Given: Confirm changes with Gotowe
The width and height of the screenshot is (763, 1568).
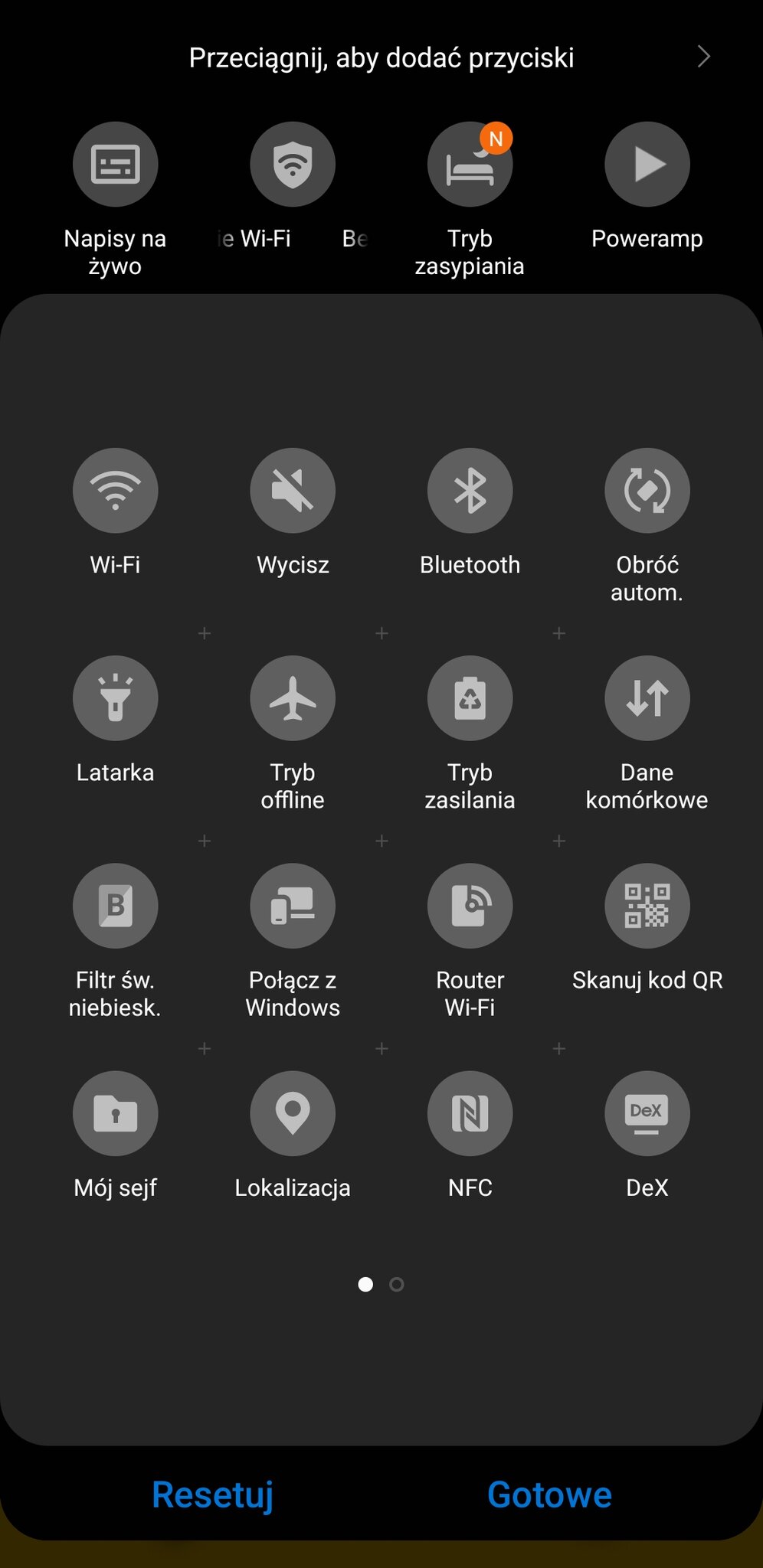Looking at the screenshot, I should click(549, 1495).
